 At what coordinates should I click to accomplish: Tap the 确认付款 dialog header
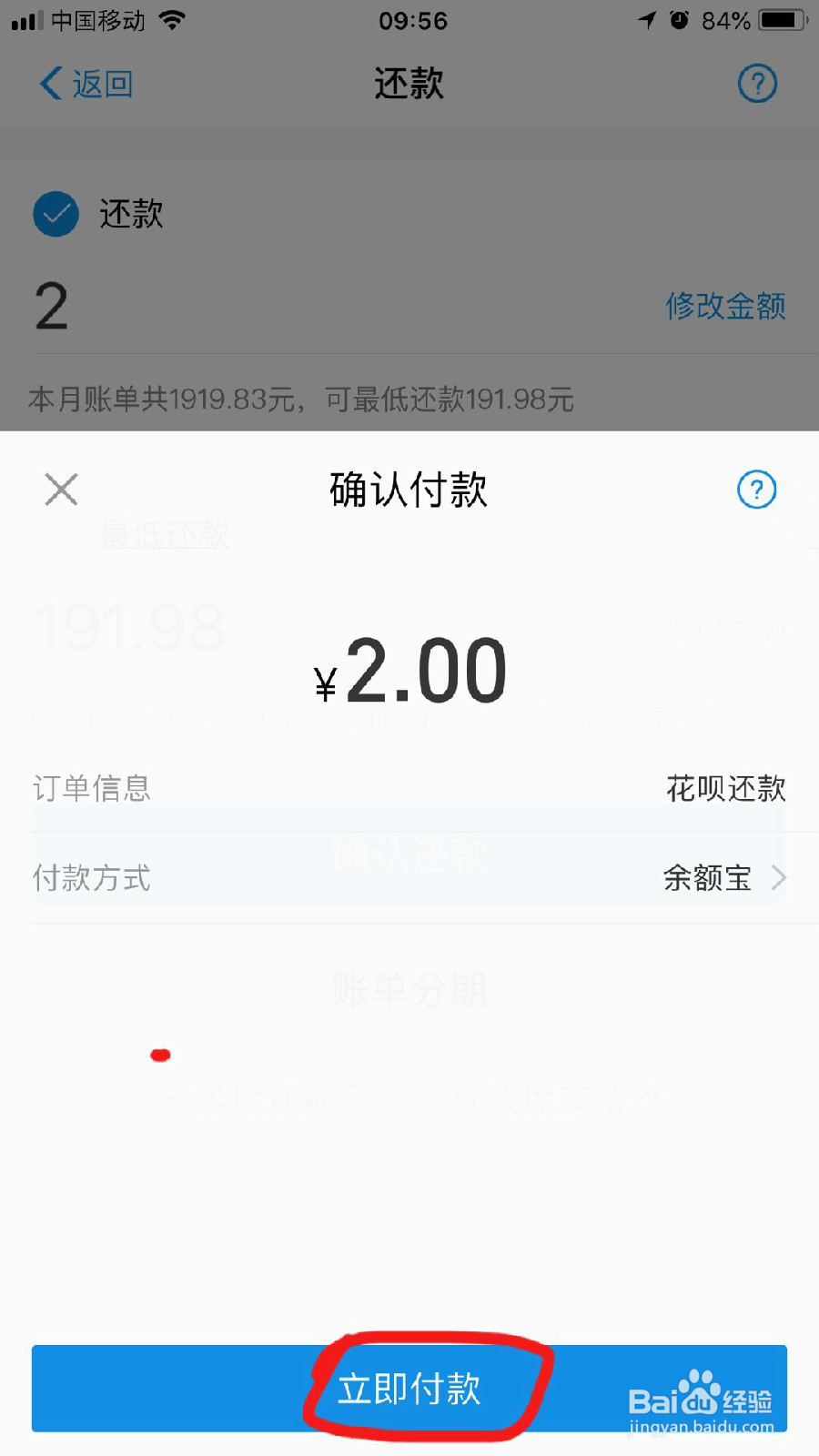[409, 489]
